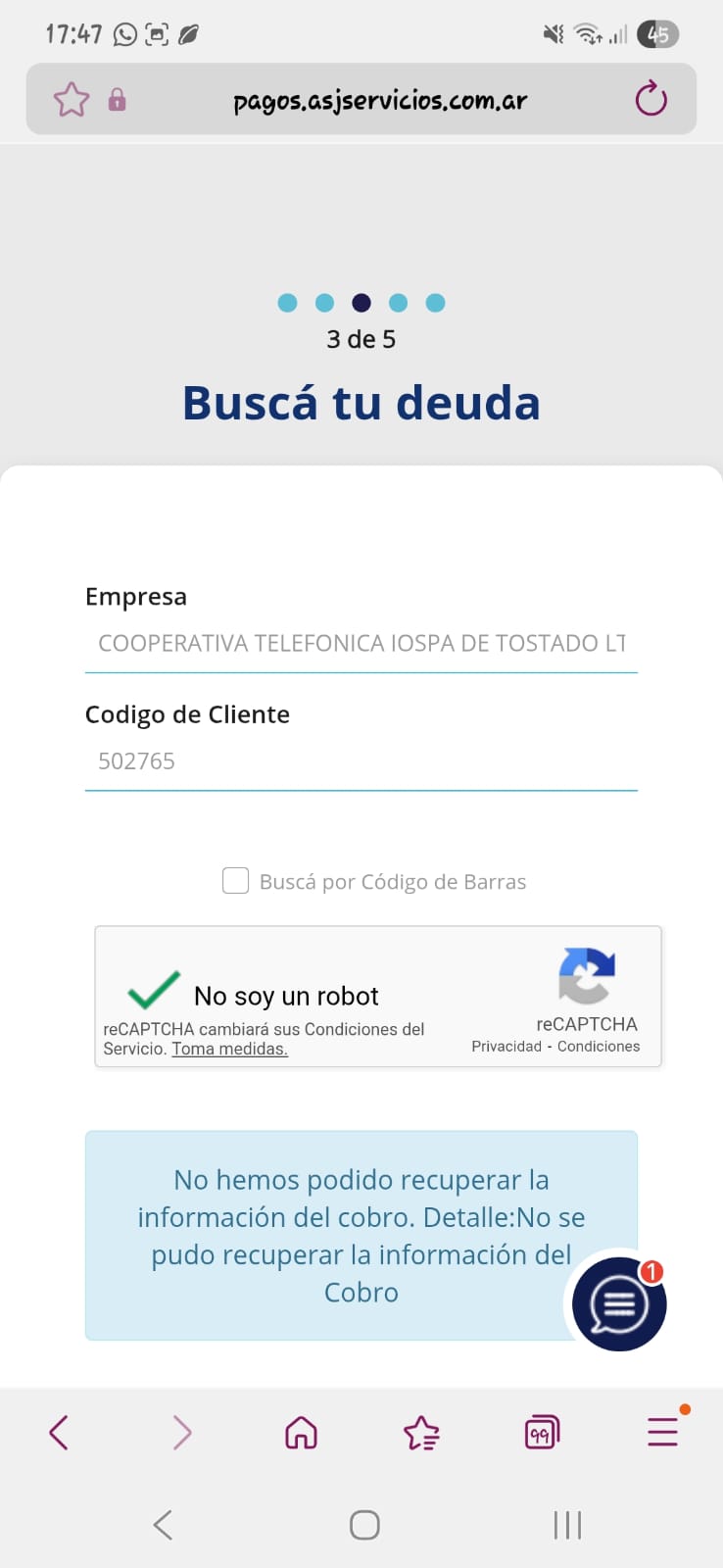
Task: Go back in browser history
Action: [x=59, y=1433]
